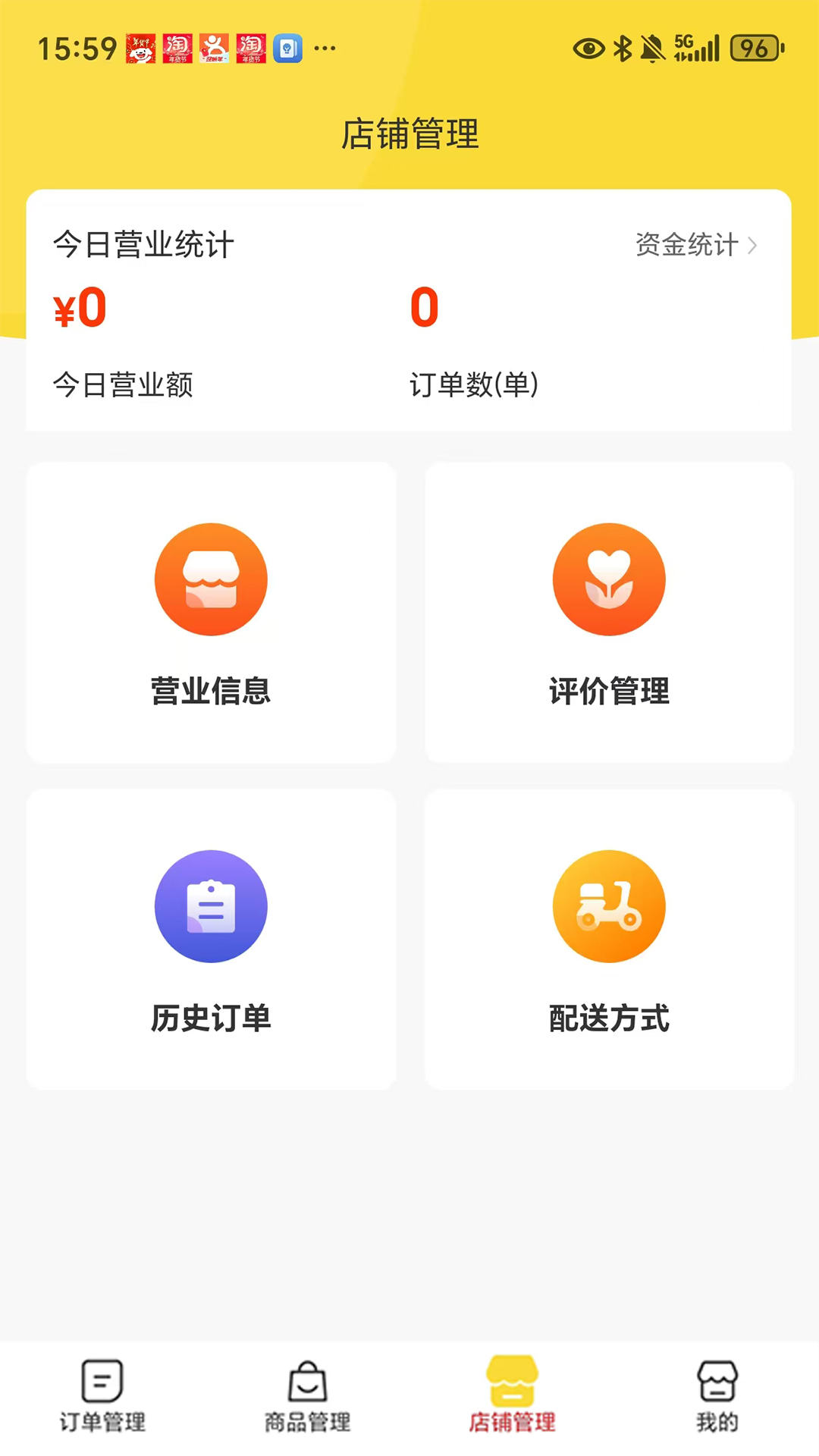The width and height of the screenshot is (819, 1456).
Task: Open the 营业信息 card
Action: 211,612
